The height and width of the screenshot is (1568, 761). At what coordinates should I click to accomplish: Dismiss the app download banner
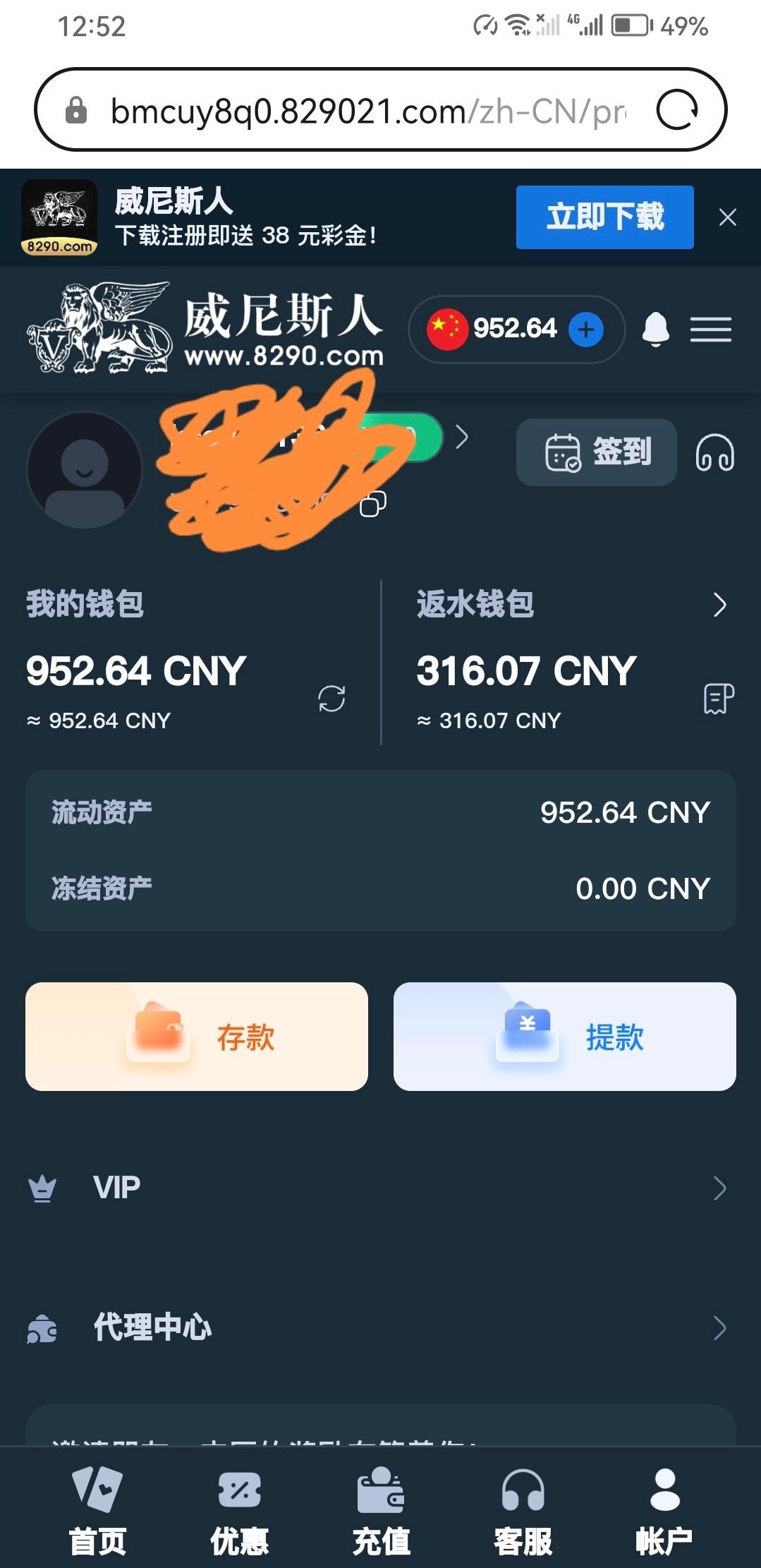727,217
